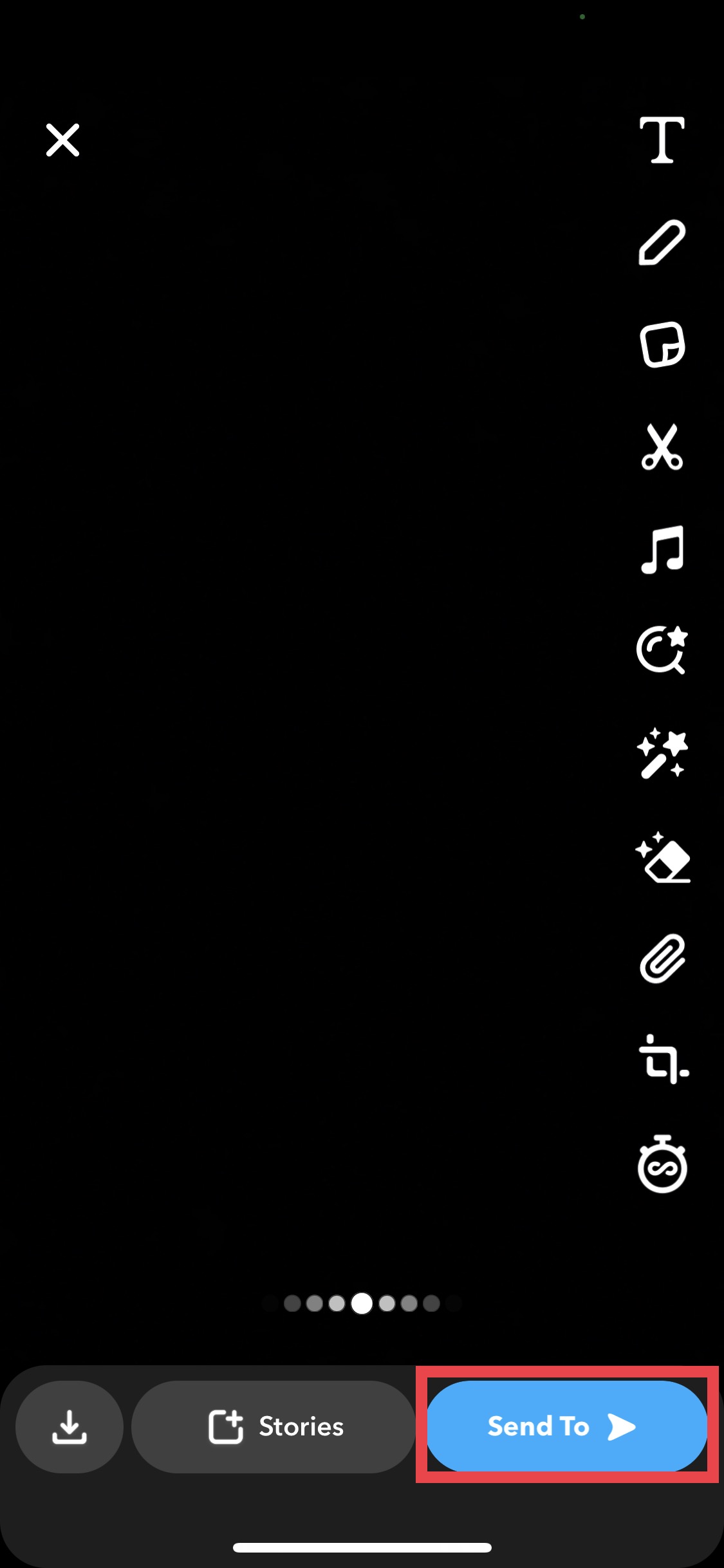Save the snap with download button
Viewport: 724px width, 1568px height.
[70, 1426]
